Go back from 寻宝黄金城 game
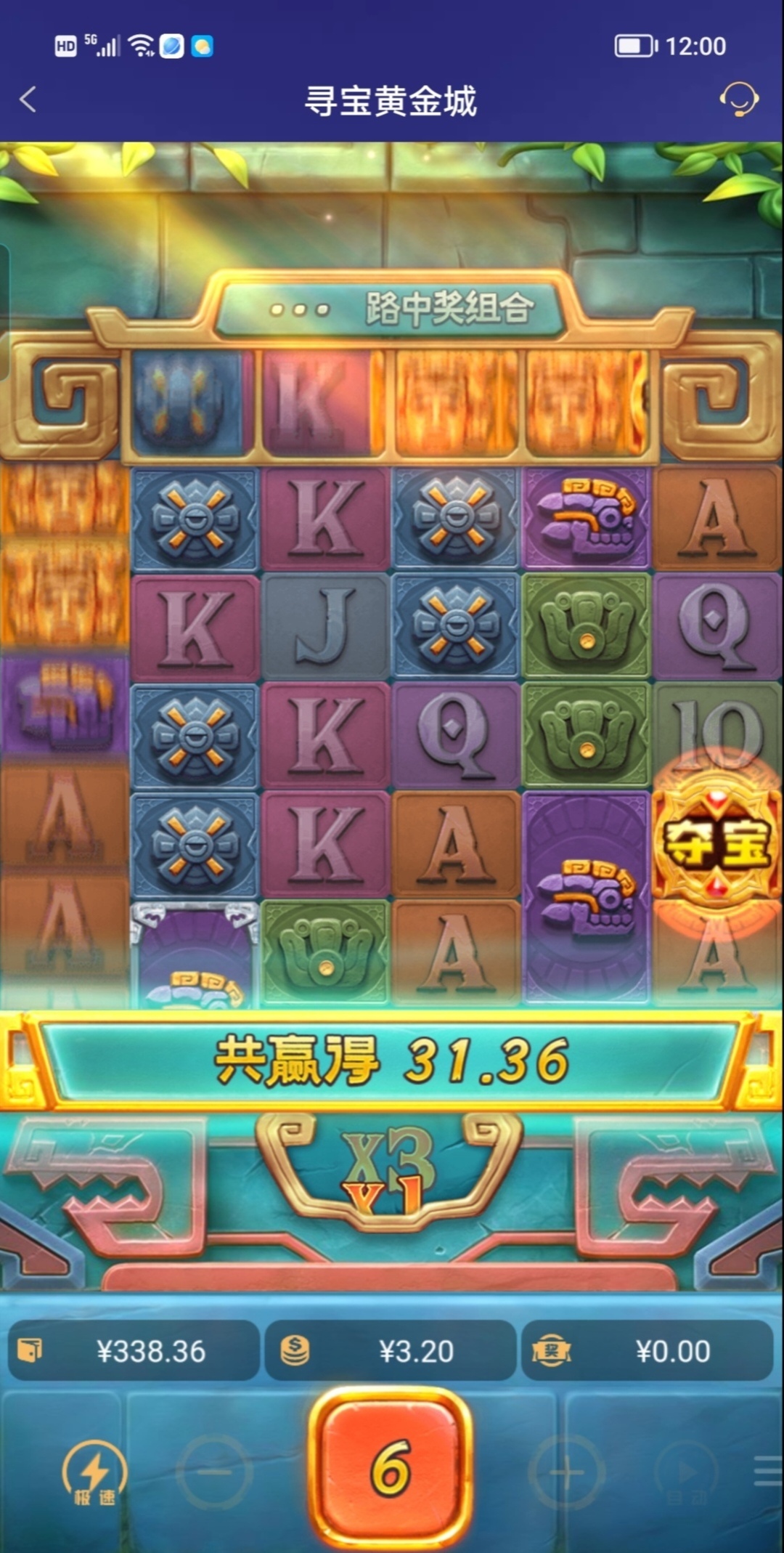This screenshot has height=1553, width=784. (28, 100)
